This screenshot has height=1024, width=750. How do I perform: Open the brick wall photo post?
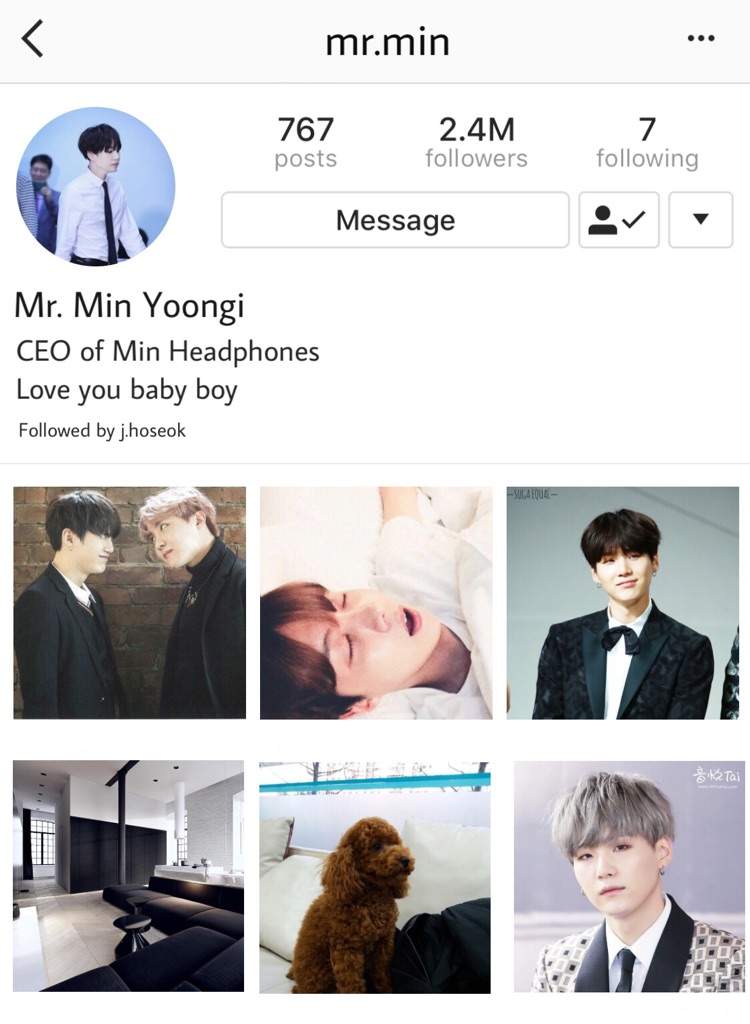[x=130, y=602]
